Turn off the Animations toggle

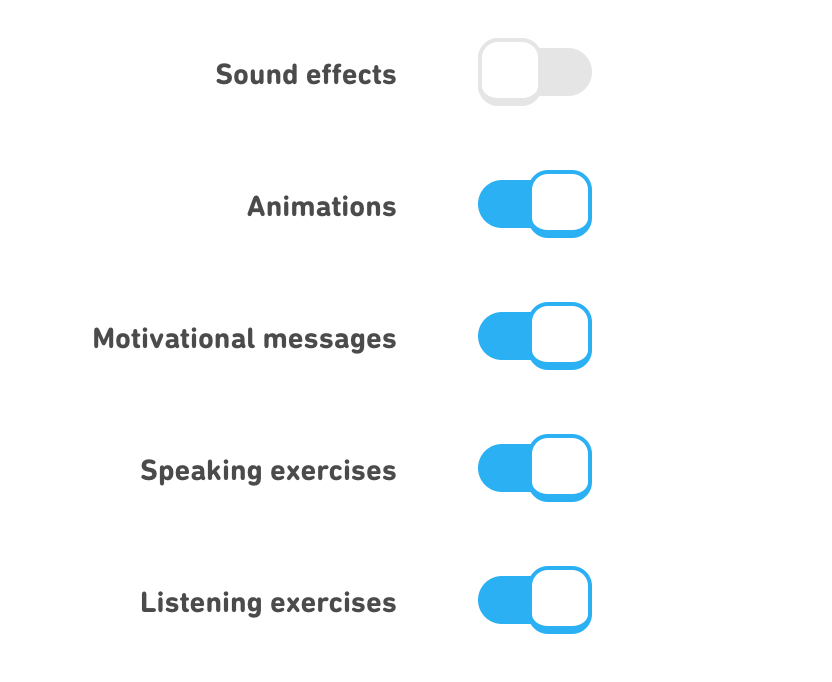click(535, 204)
